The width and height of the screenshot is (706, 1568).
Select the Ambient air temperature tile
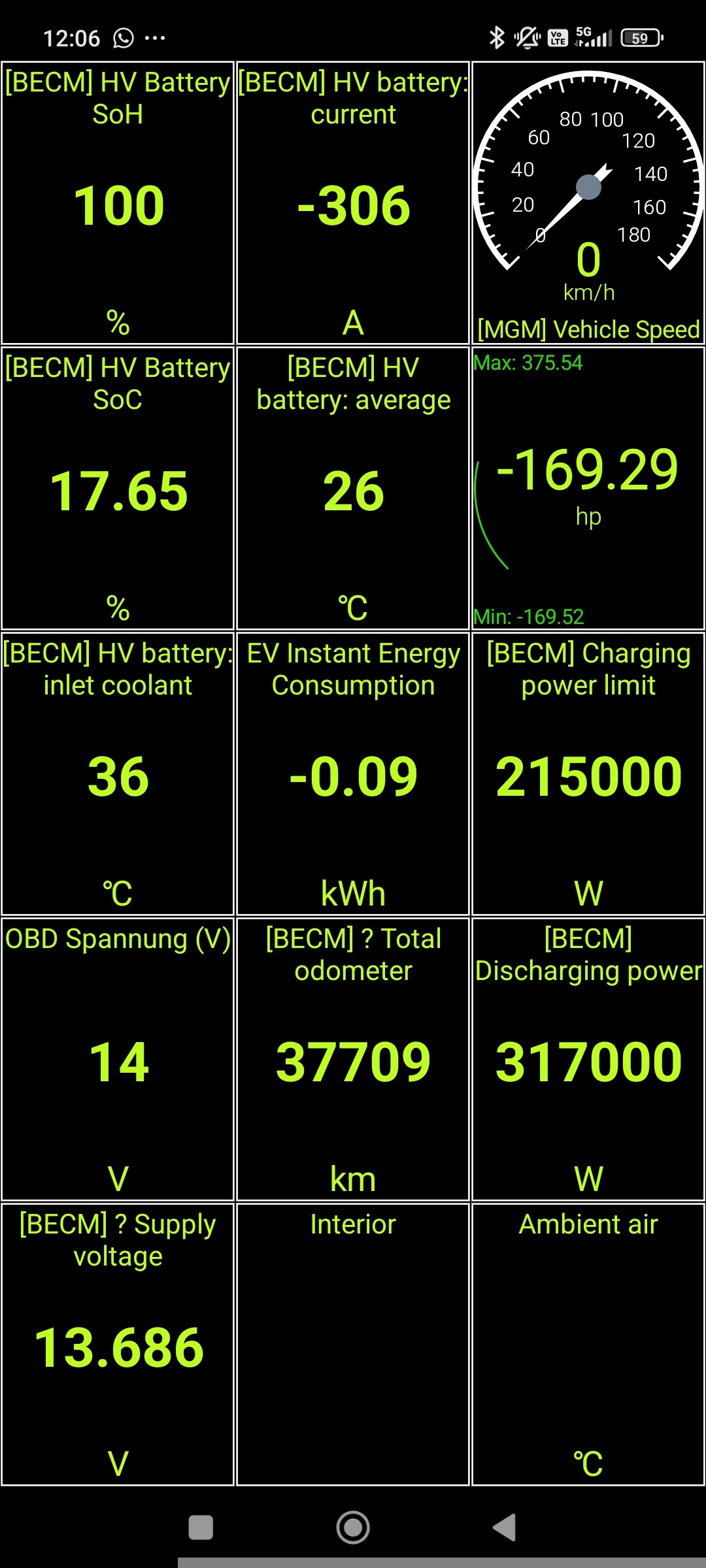coord(588,1345)
